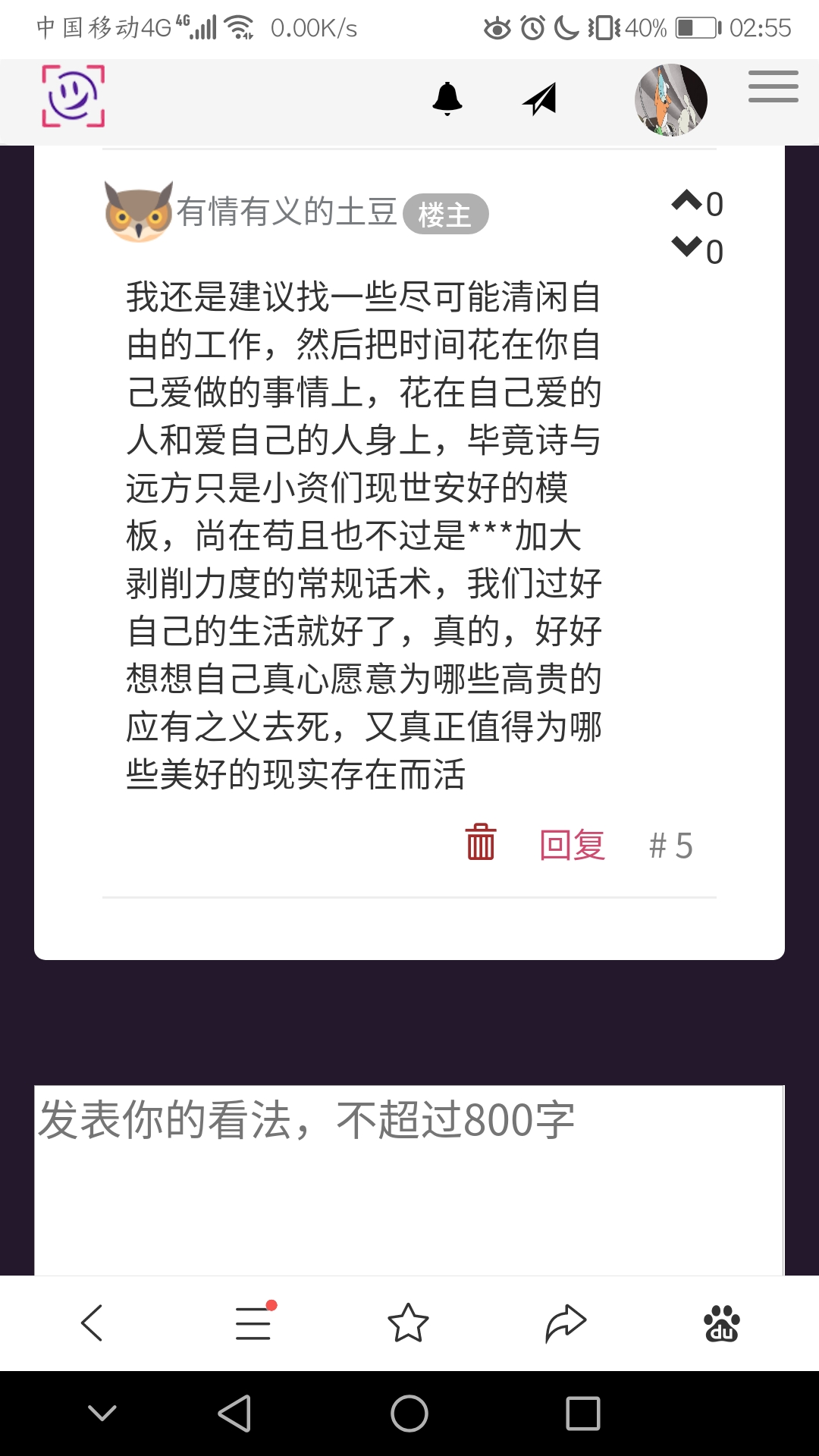The width and height of the screenshot is (819, 1456).
Task: Bookmark this page with the star
Action: pyautogui.click(x=408, y=1323)
